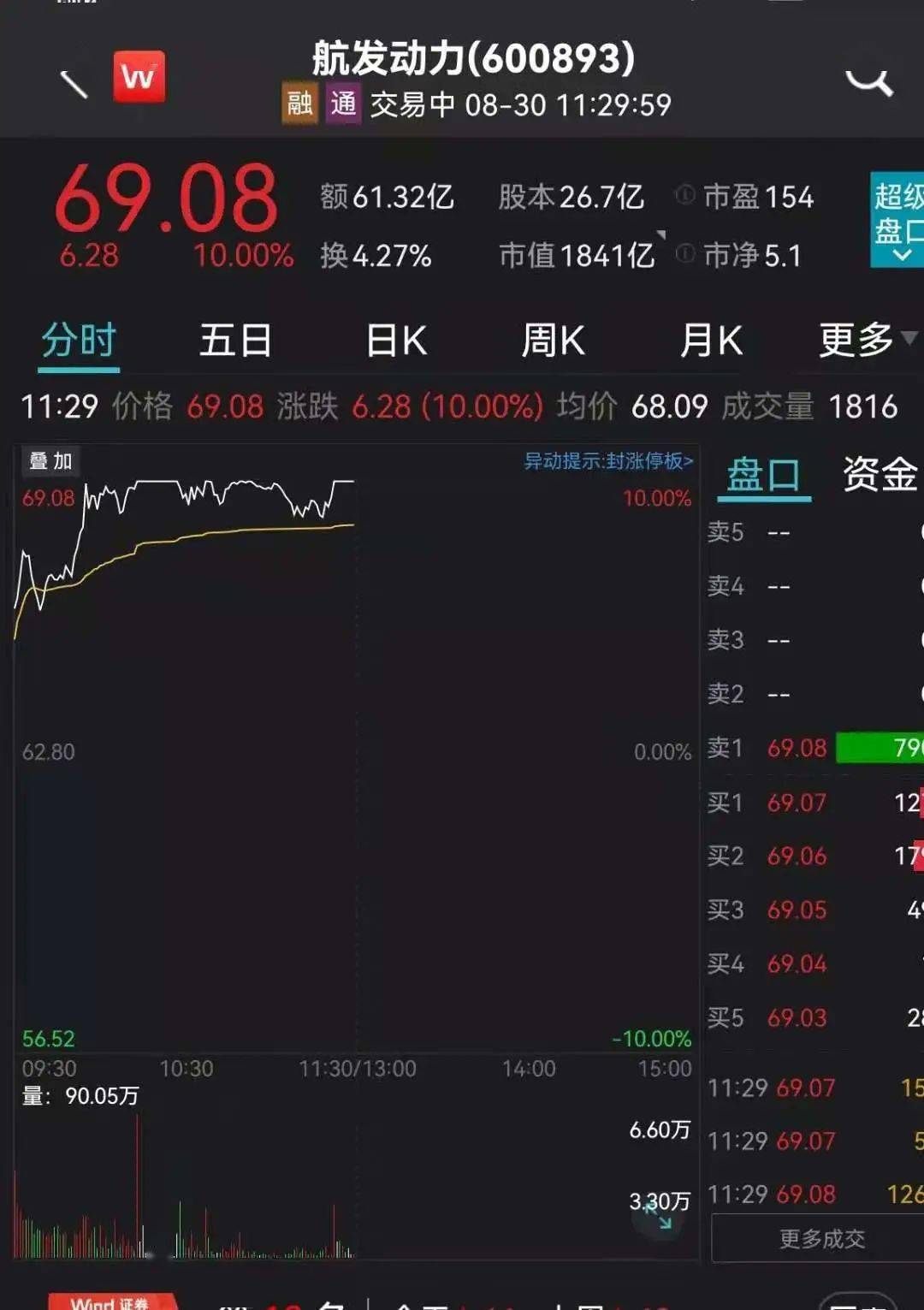Image resolution: width=924 pixels, height=1310 pixels.
Task: Open the 异动提示 封涨停板 alert link
Action: click(608, 461)
